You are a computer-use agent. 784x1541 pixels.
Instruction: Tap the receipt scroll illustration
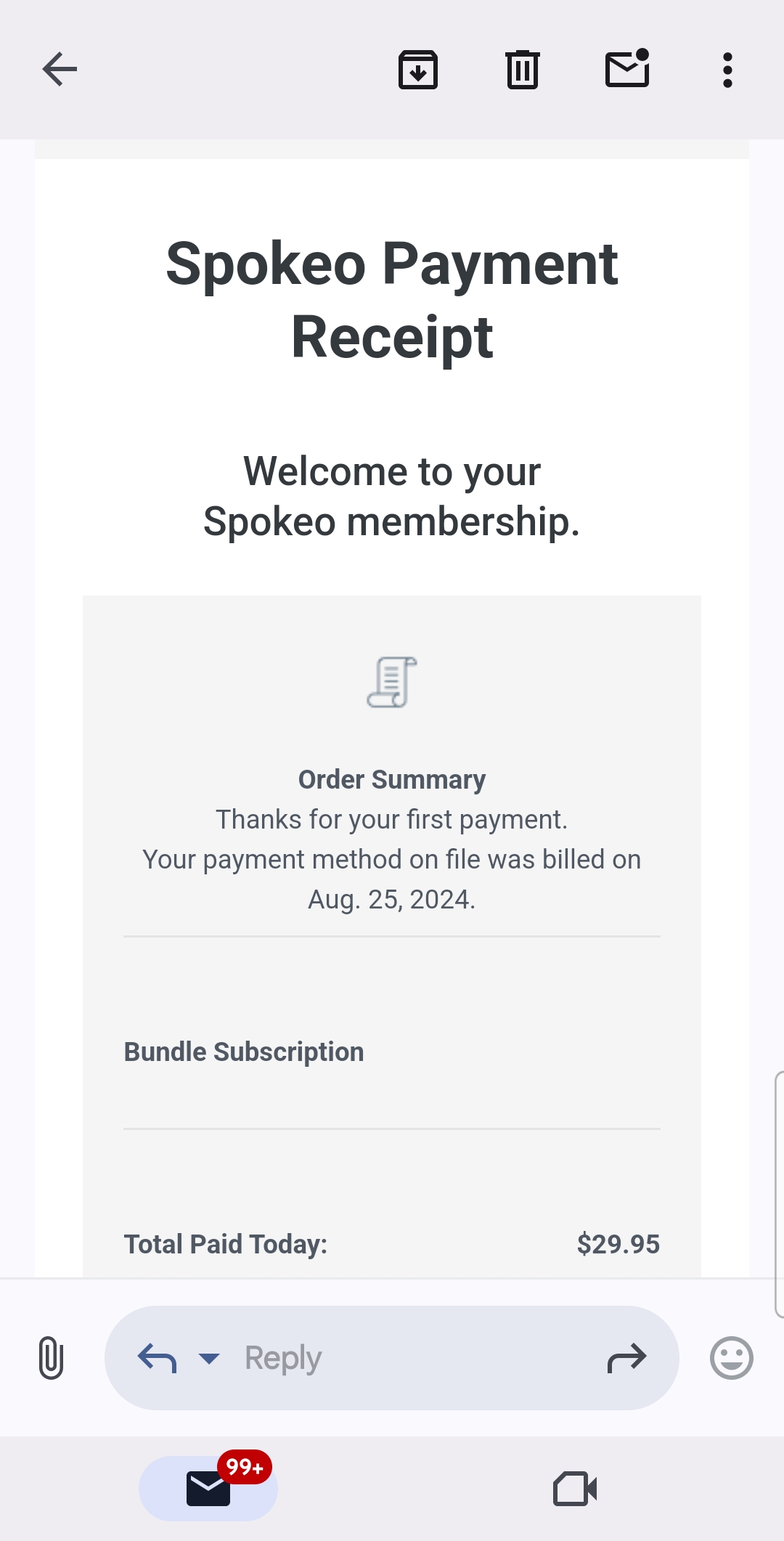[391, 683]
